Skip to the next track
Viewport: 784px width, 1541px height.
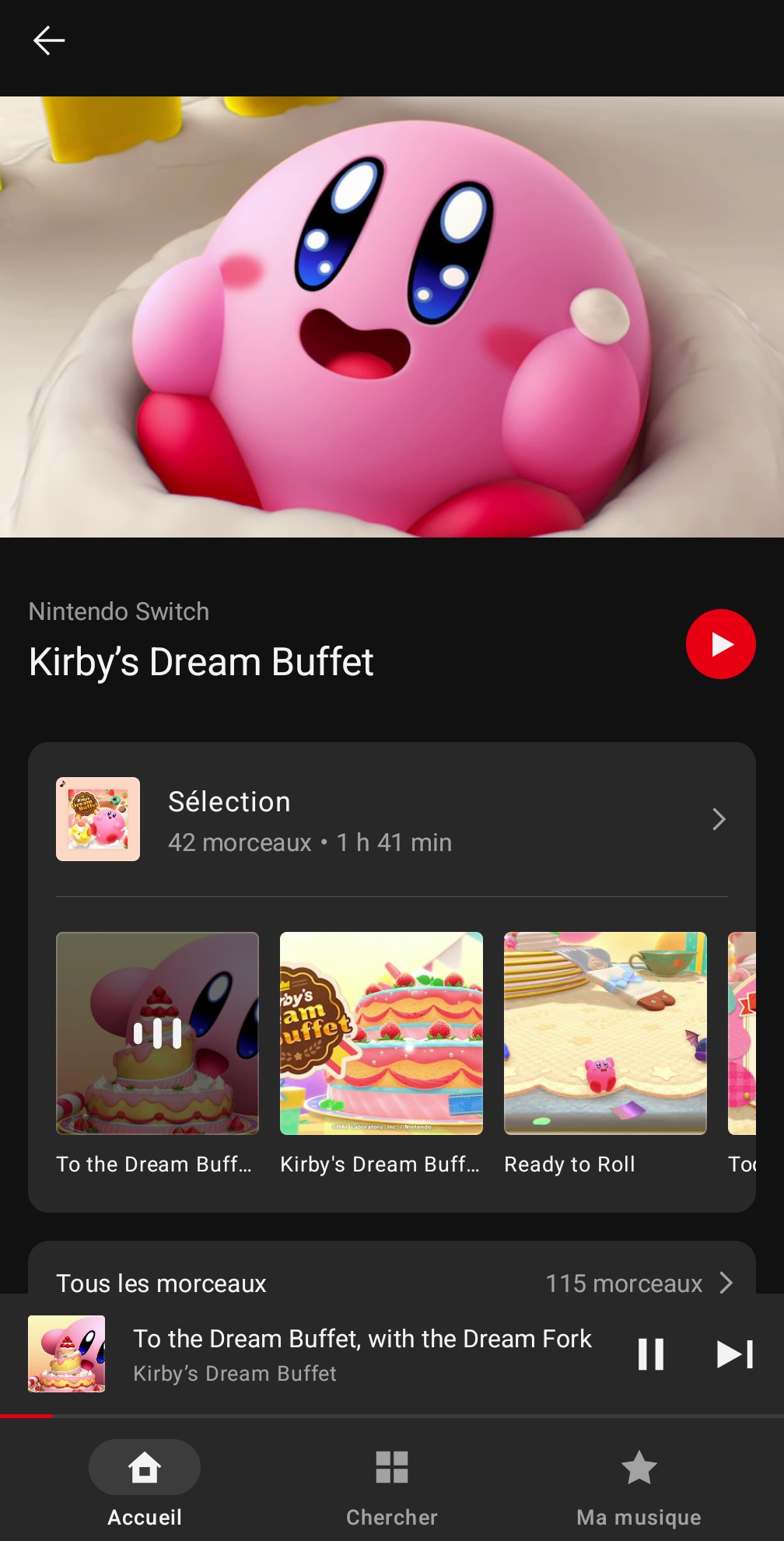click(x=734, y=1354)
